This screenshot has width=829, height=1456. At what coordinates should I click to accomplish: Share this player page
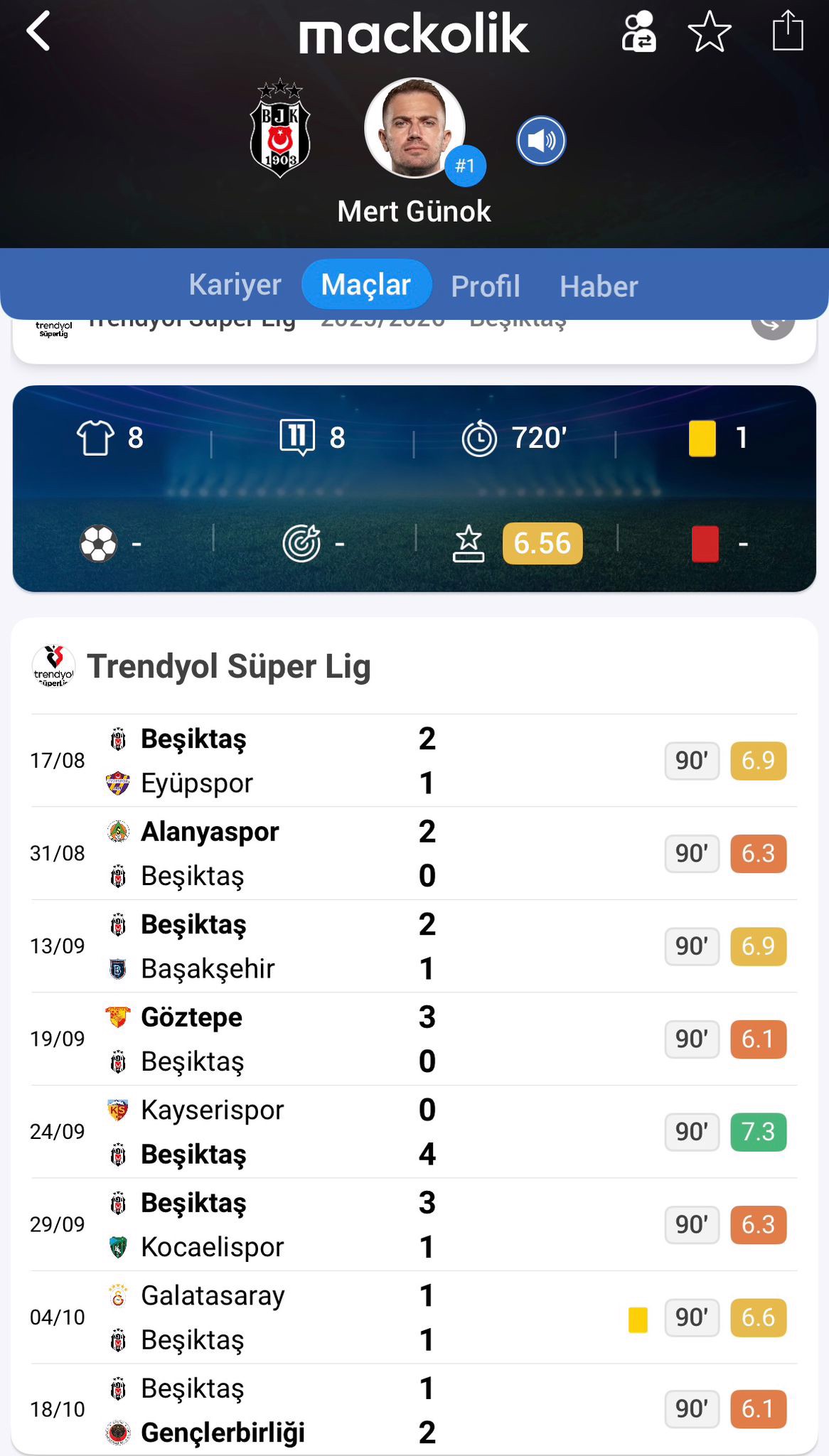(x=787, y=32)
